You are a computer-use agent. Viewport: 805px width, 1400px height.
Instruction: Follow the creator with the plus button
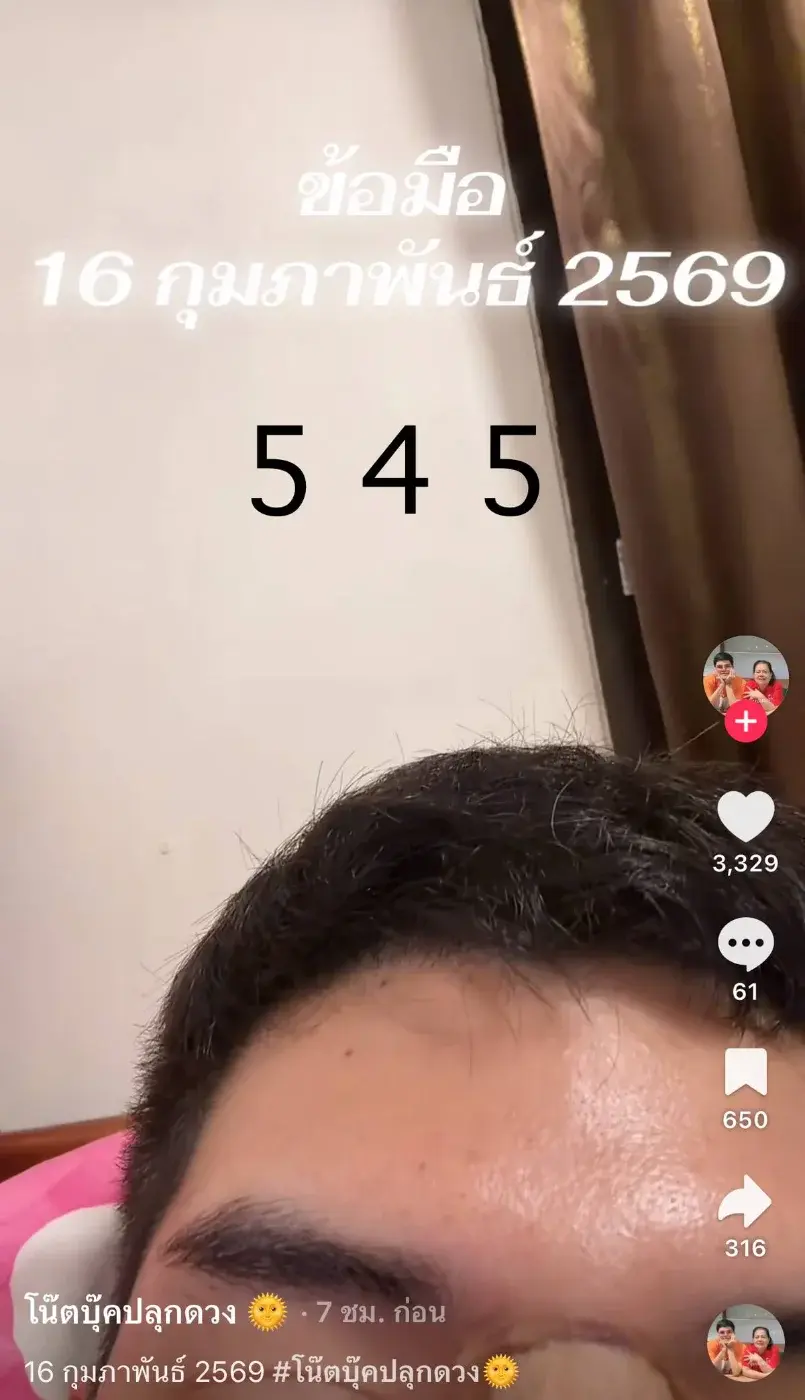click(x=745, y=722)
